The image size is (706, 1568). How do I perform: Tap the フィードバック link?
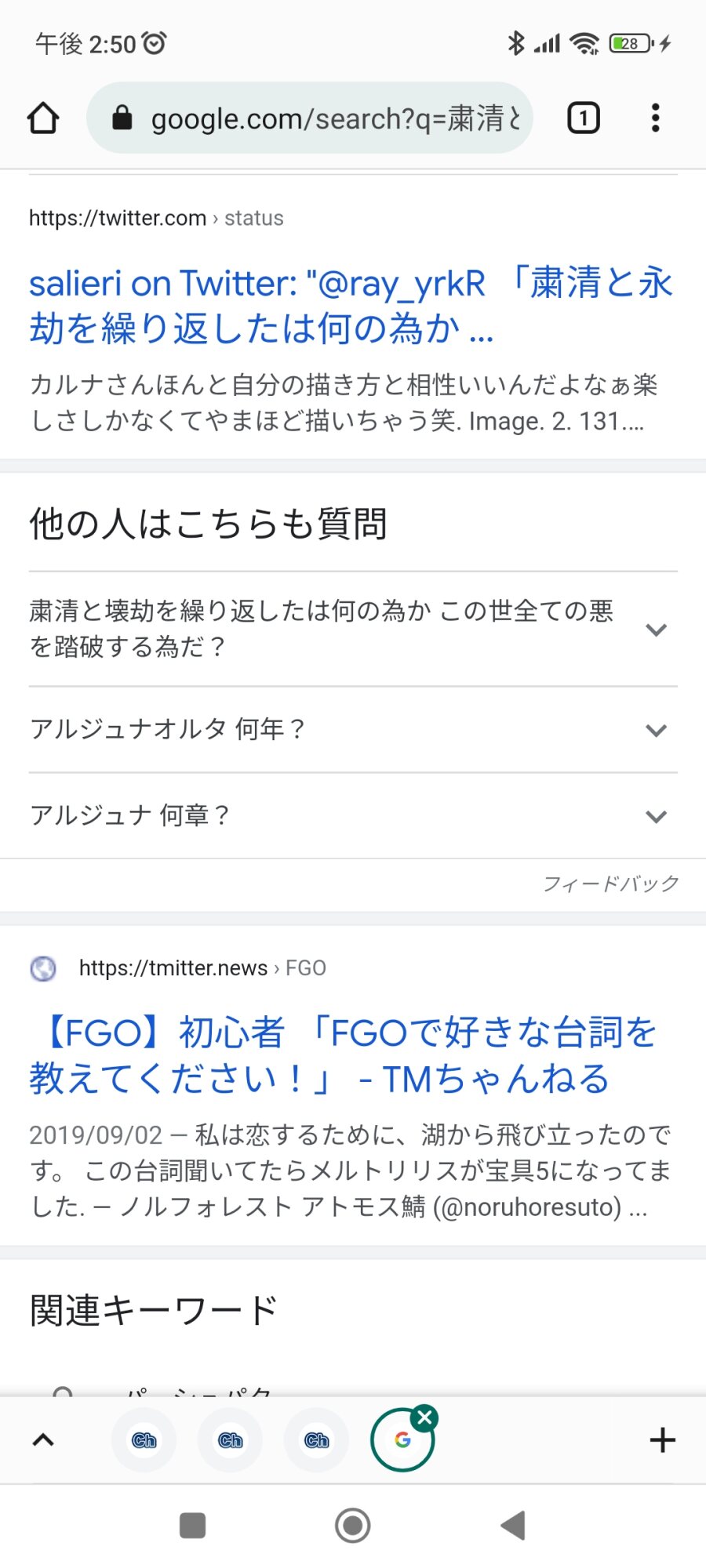click(x=610, y=884)
